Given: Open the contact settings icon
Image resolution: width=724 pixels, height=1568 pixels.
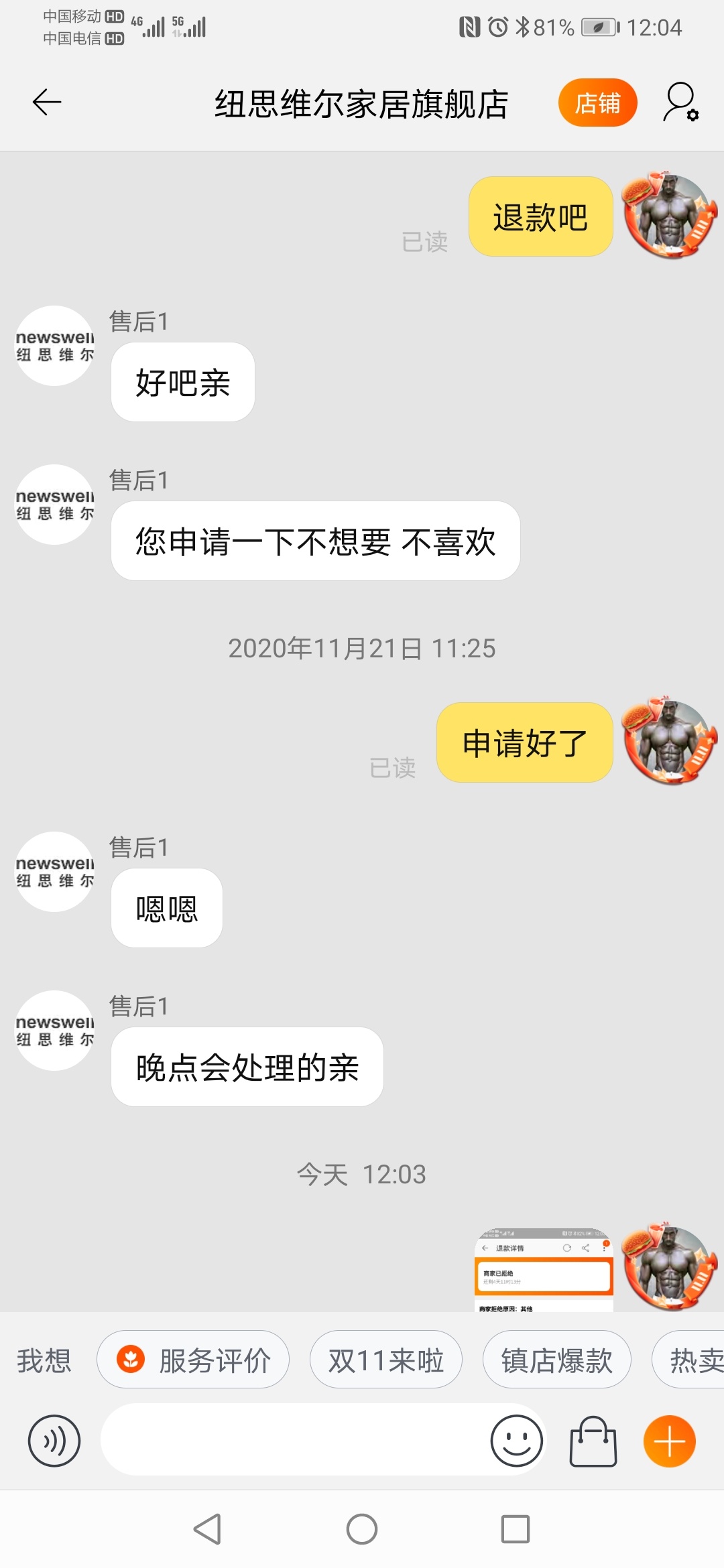Looking at the screenshot, I should (x=681, y=103).
